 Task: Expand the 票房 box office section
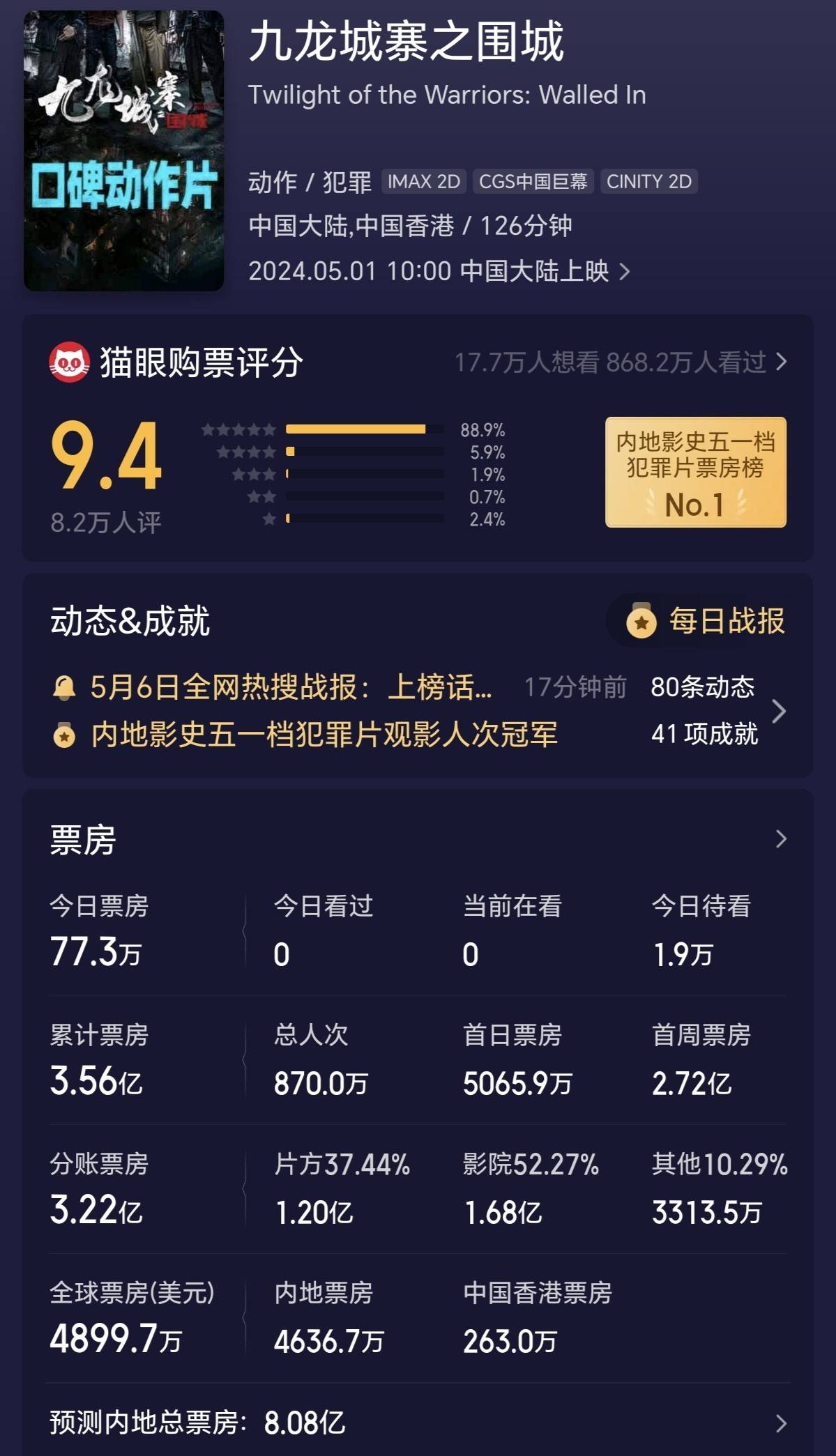[x=780, y=839]
